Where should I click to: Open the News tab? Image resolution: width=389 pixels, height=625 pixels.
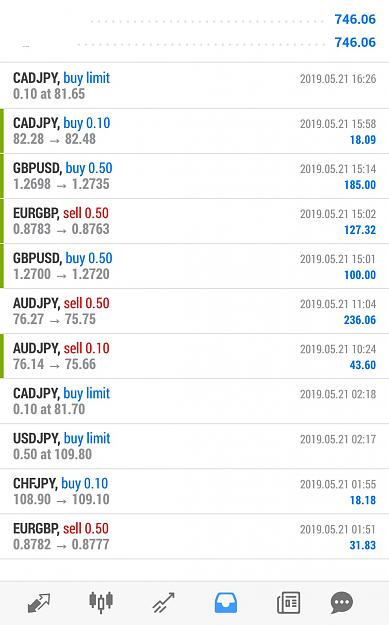pos(288,602)
